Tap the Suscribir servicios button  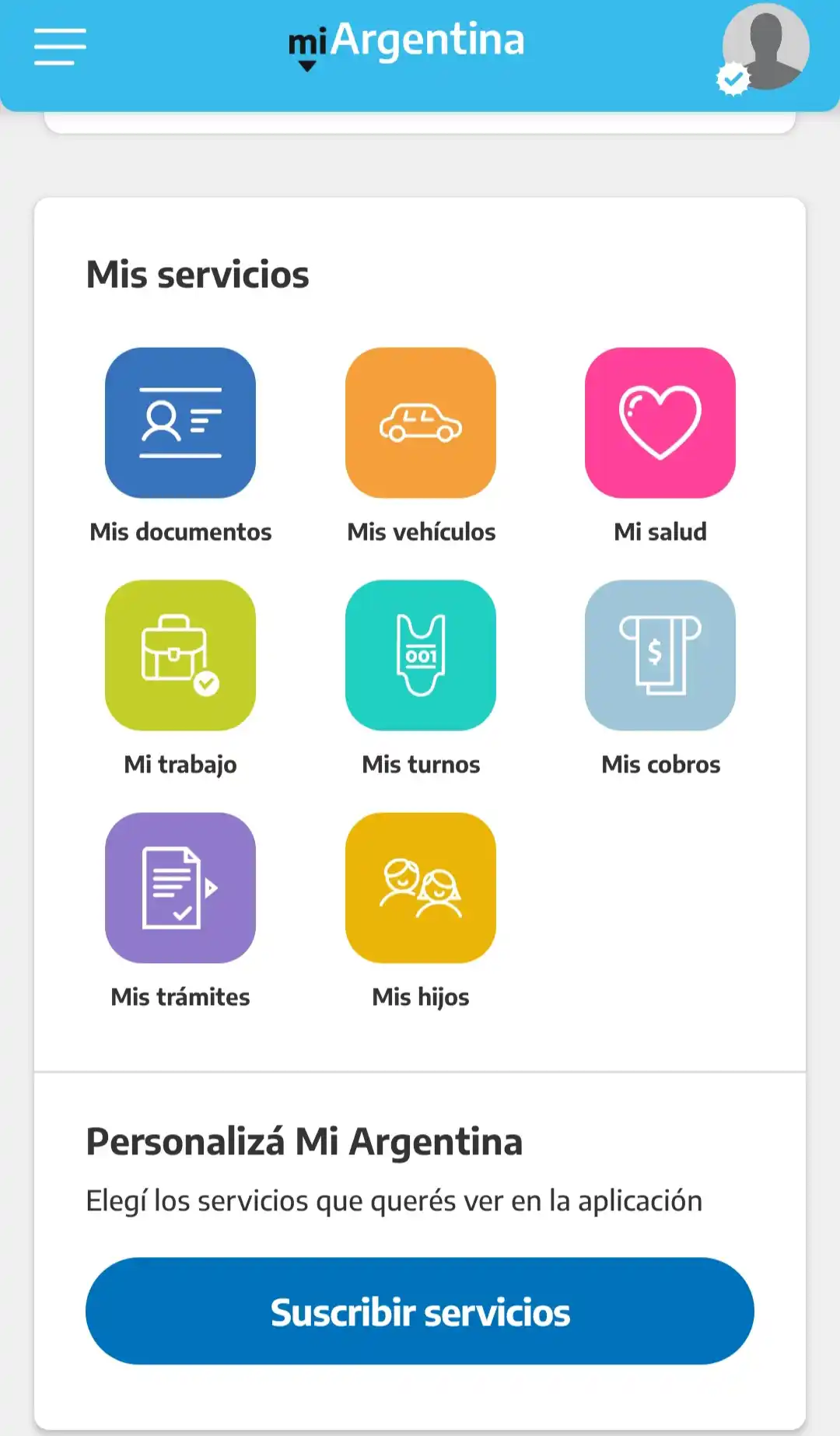pos(420,1312)
